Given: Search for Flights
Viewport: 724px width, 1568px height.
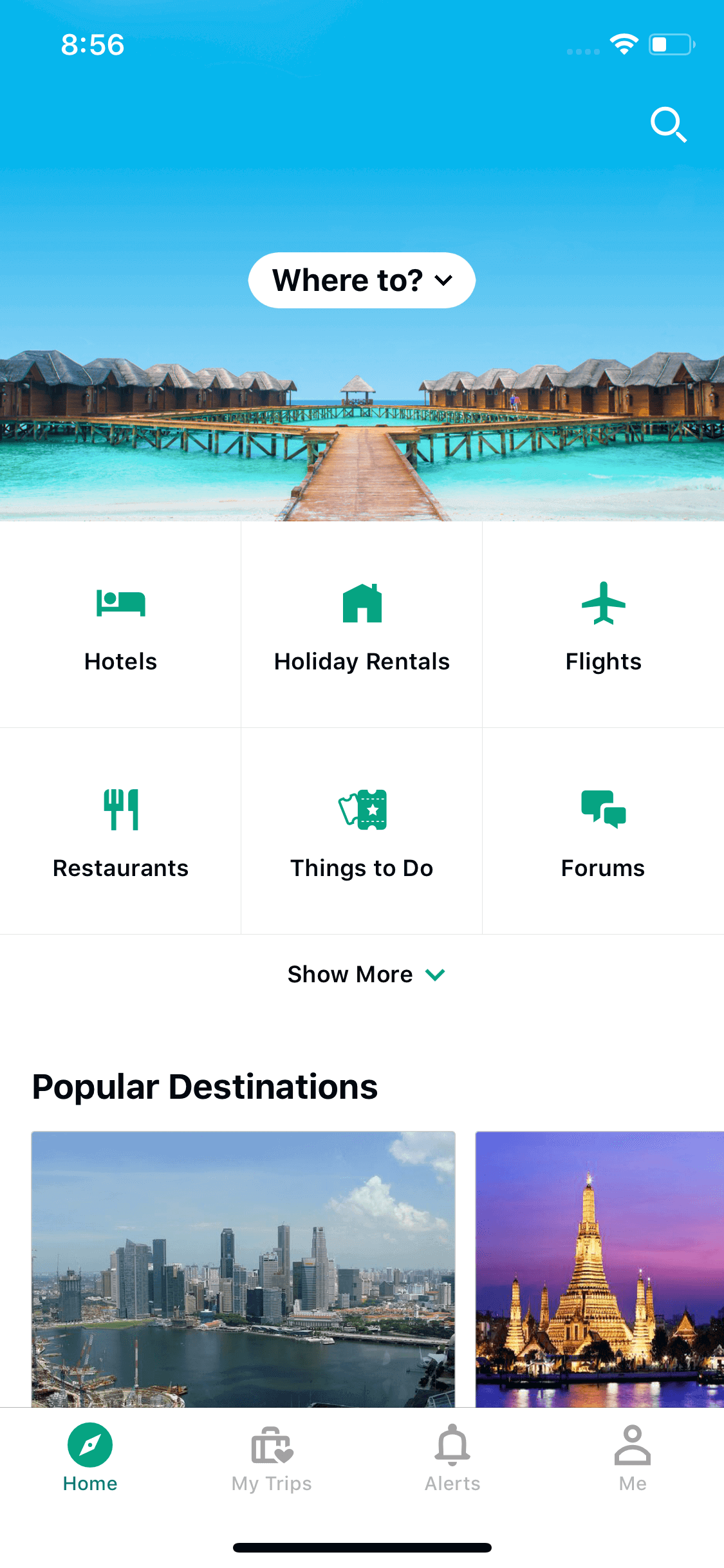Looking at the screenshot, I should point(603,626).
